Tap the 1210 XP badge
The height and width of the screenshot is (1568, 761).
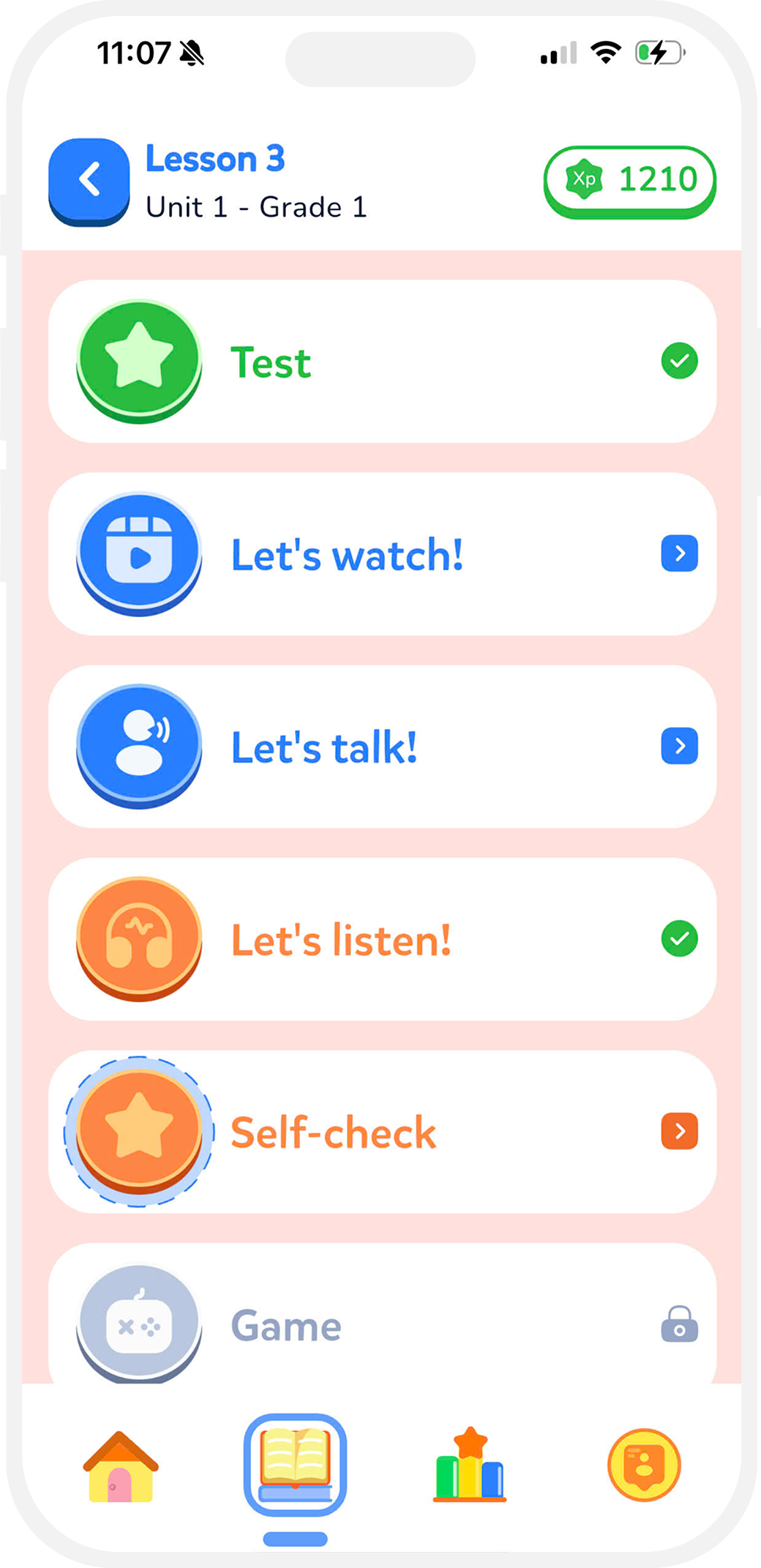629,180
